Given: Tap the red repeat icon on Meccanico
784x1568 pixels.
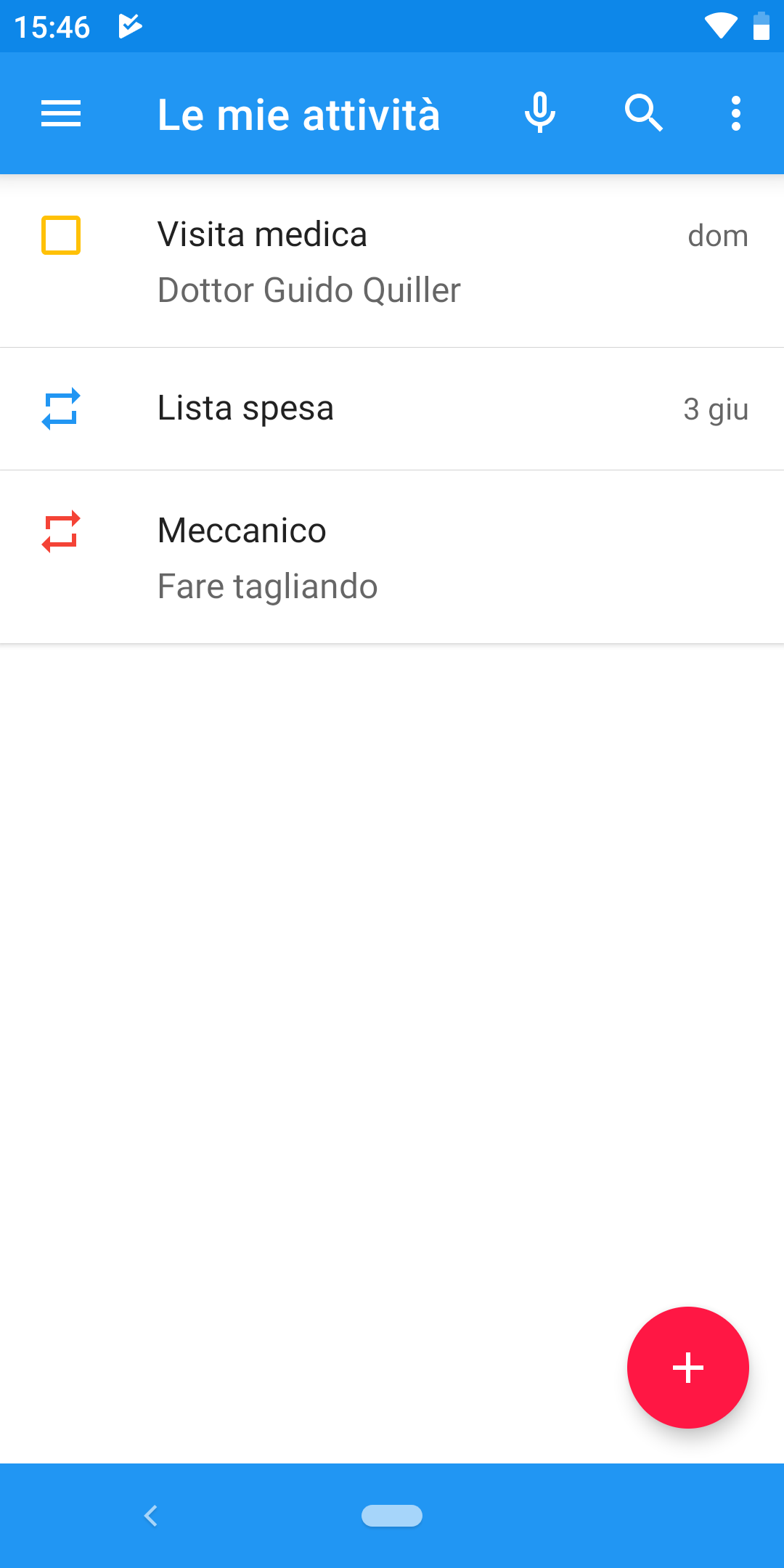Looking at the screenshot, I should pos(61,531).
